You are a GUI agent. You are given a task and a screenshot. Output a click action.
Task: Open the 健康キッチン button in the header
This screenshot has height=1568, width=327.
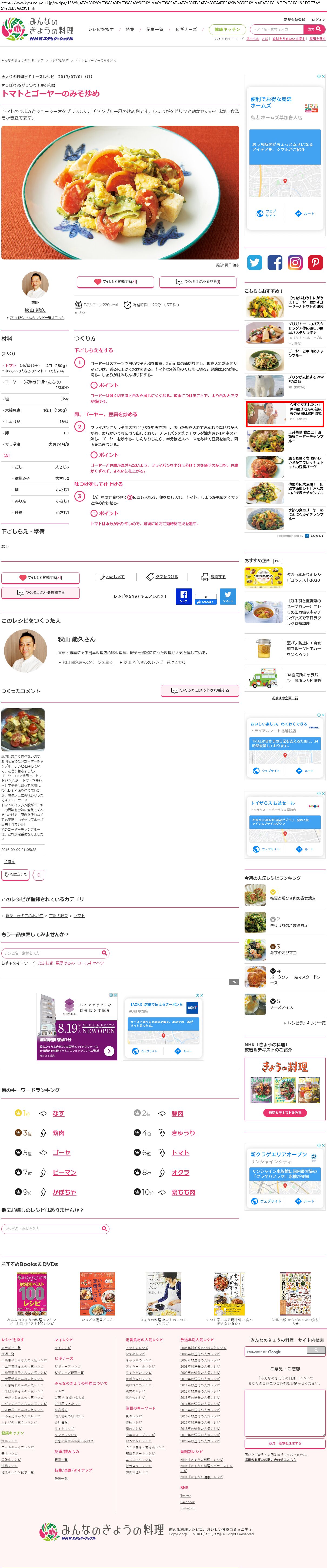coord(227,29)
